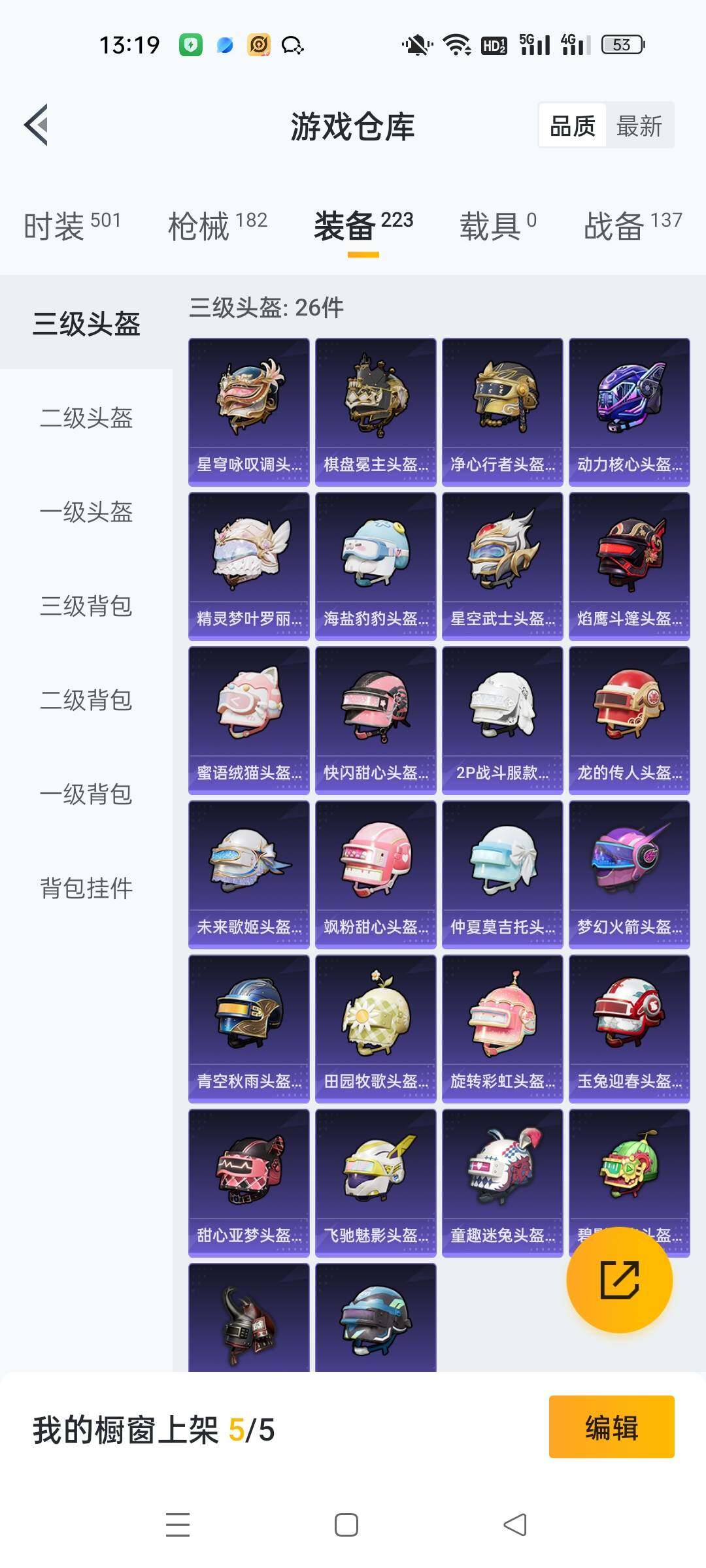The image size is (706, 1568).
Task: Sort items by 最新
Action: (639, 125)
